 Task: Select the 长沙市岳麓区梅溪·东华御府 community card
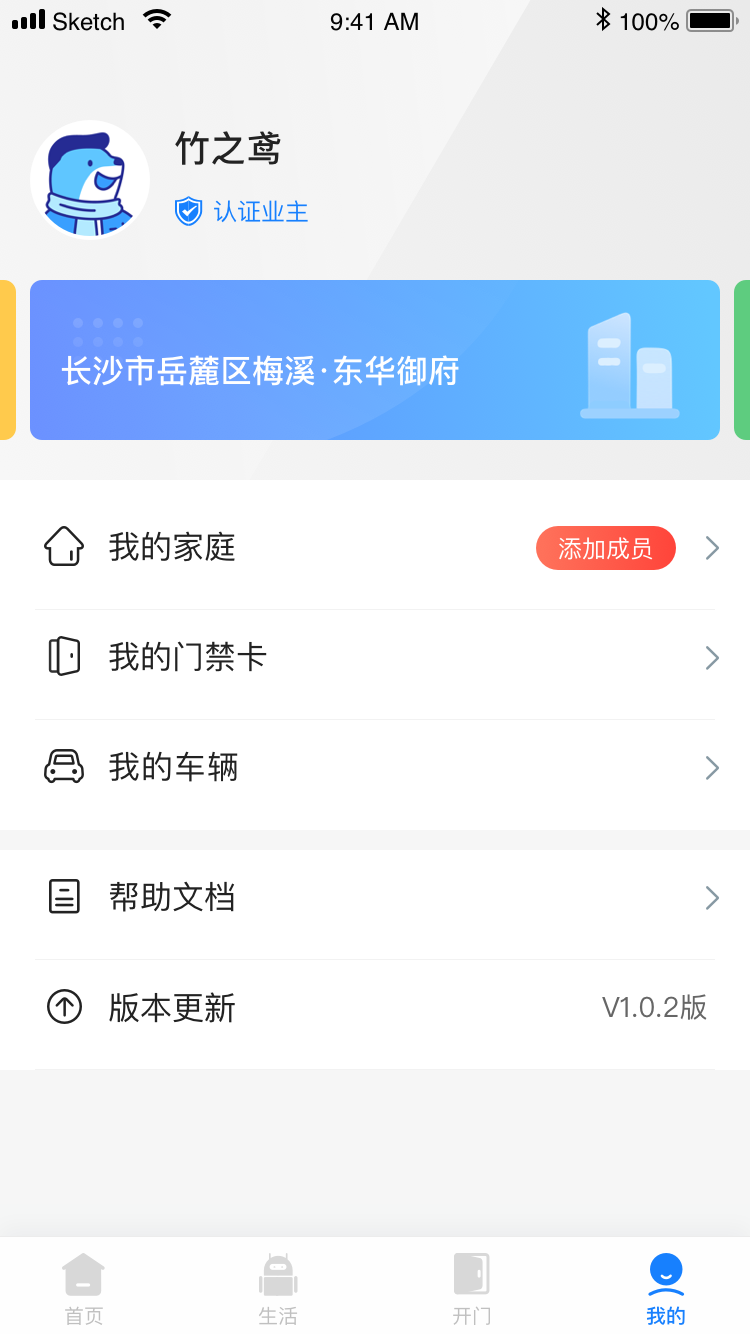pyautogui.click(x=375, y=360)
